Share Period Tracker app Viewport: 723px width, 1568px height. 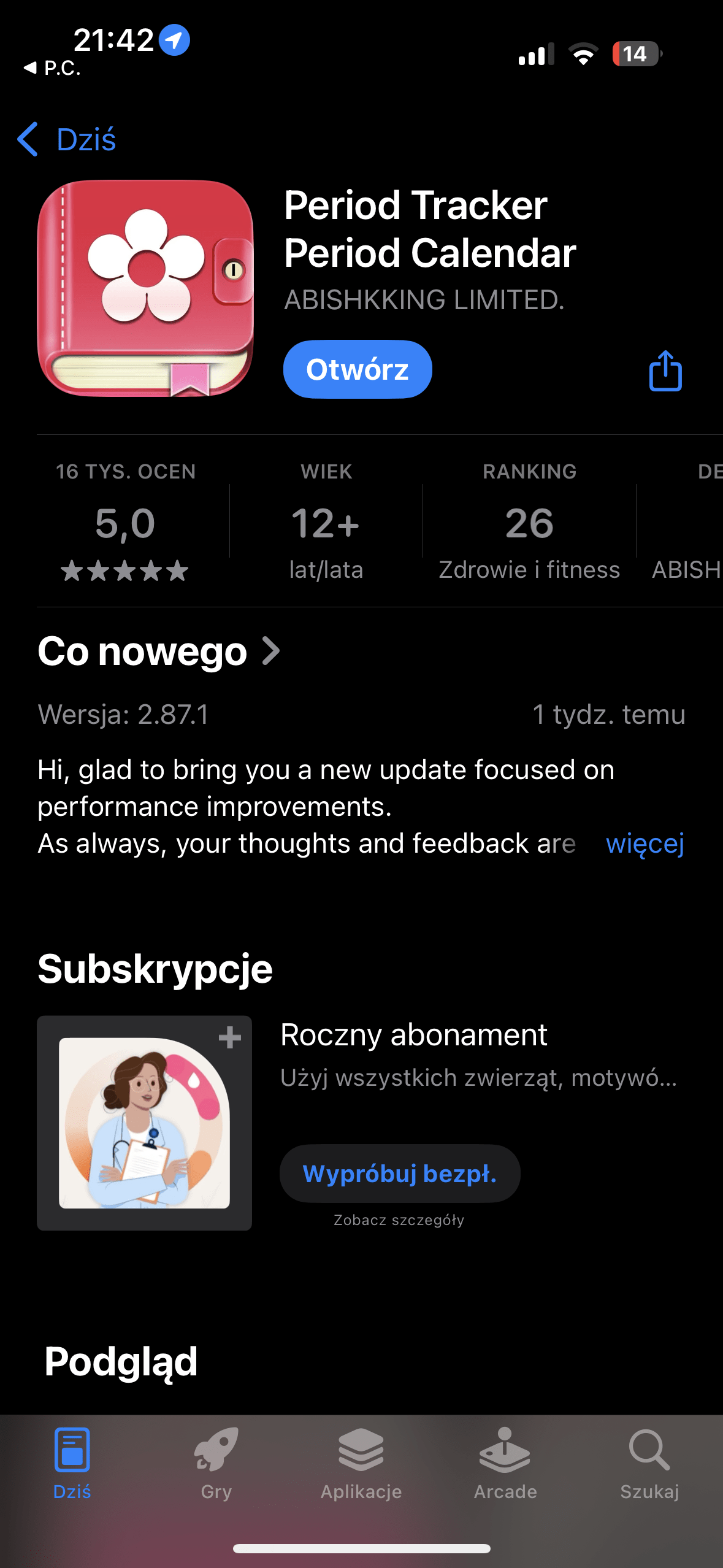click(665, 371)
